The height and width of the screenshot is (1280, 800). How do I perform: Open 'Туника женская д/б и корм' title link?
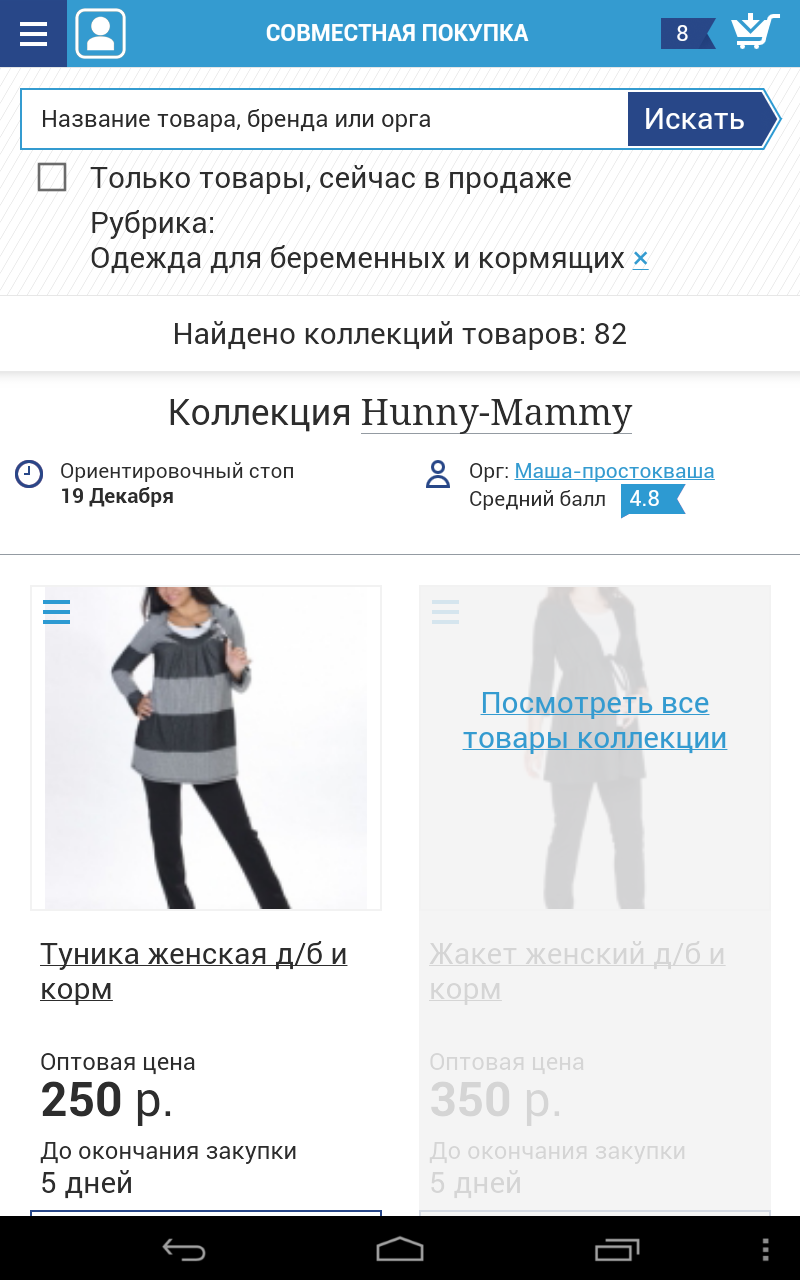tap(193, 971)
